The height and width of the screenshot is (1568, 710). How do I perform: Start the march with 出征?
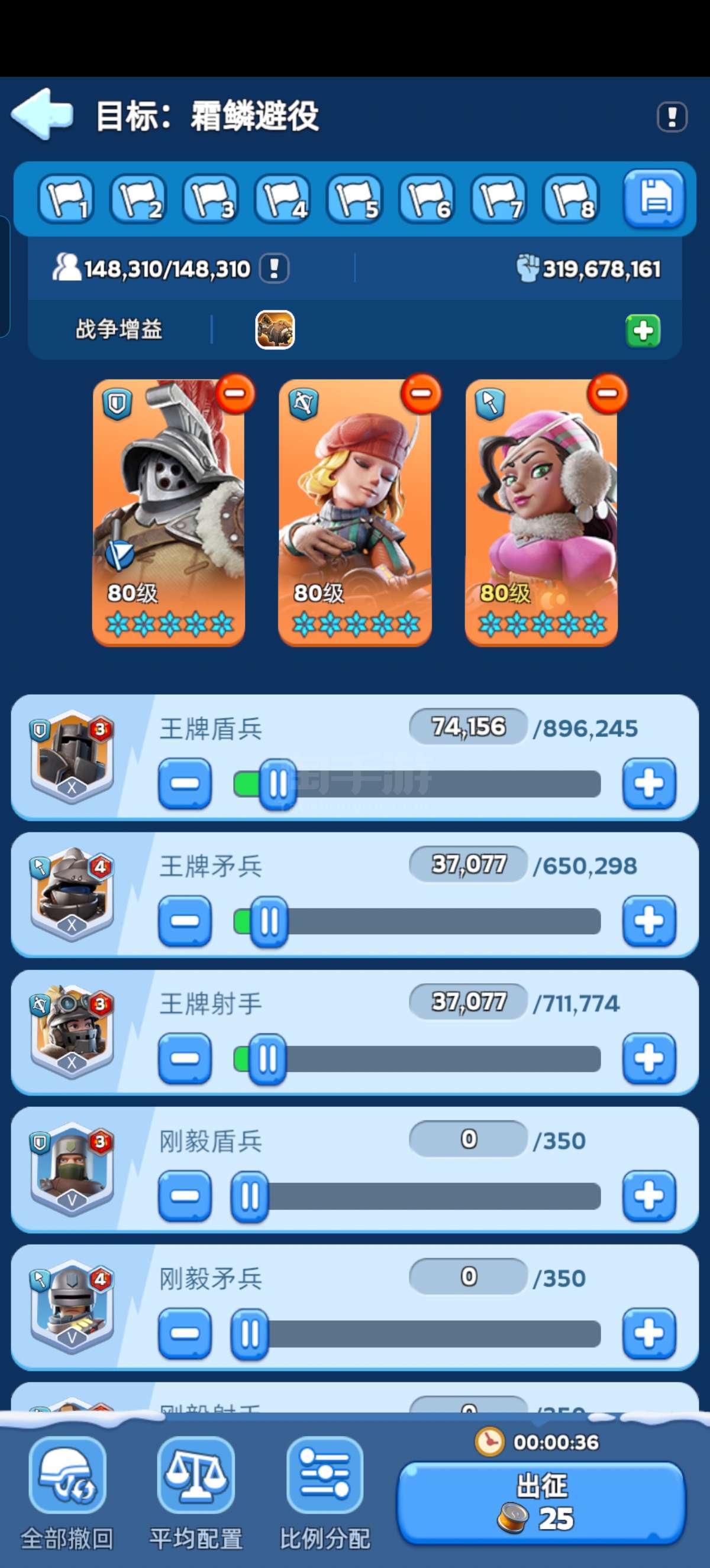click(541, 1502)
